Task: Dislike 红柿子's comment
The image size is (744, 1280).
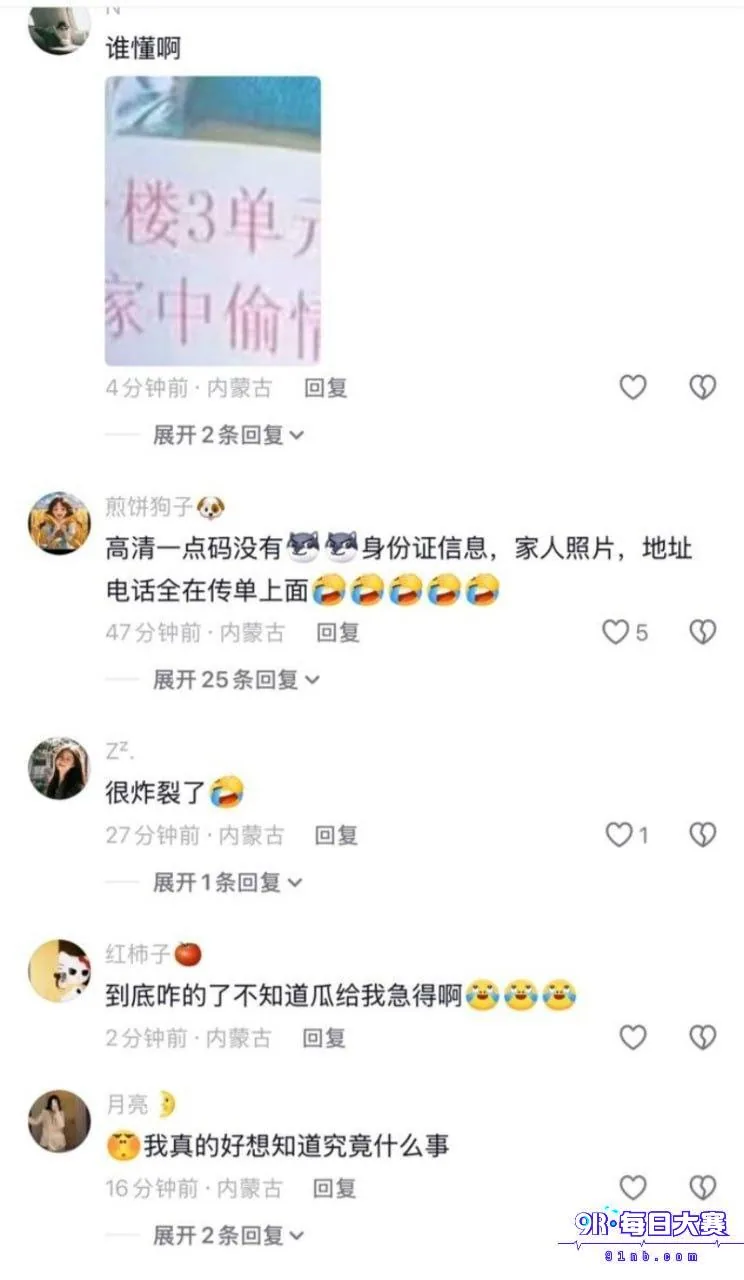Action: (703, 1038)
